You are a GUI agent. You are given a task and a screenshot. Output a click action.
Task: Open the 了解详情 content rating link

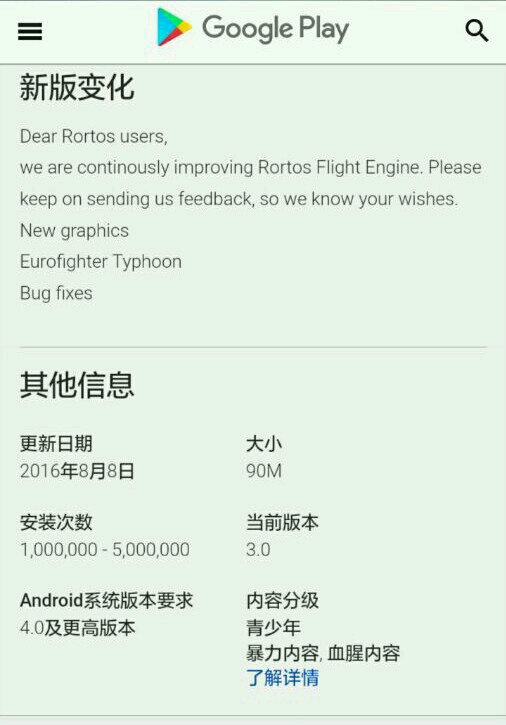click(x=283, y=678)
